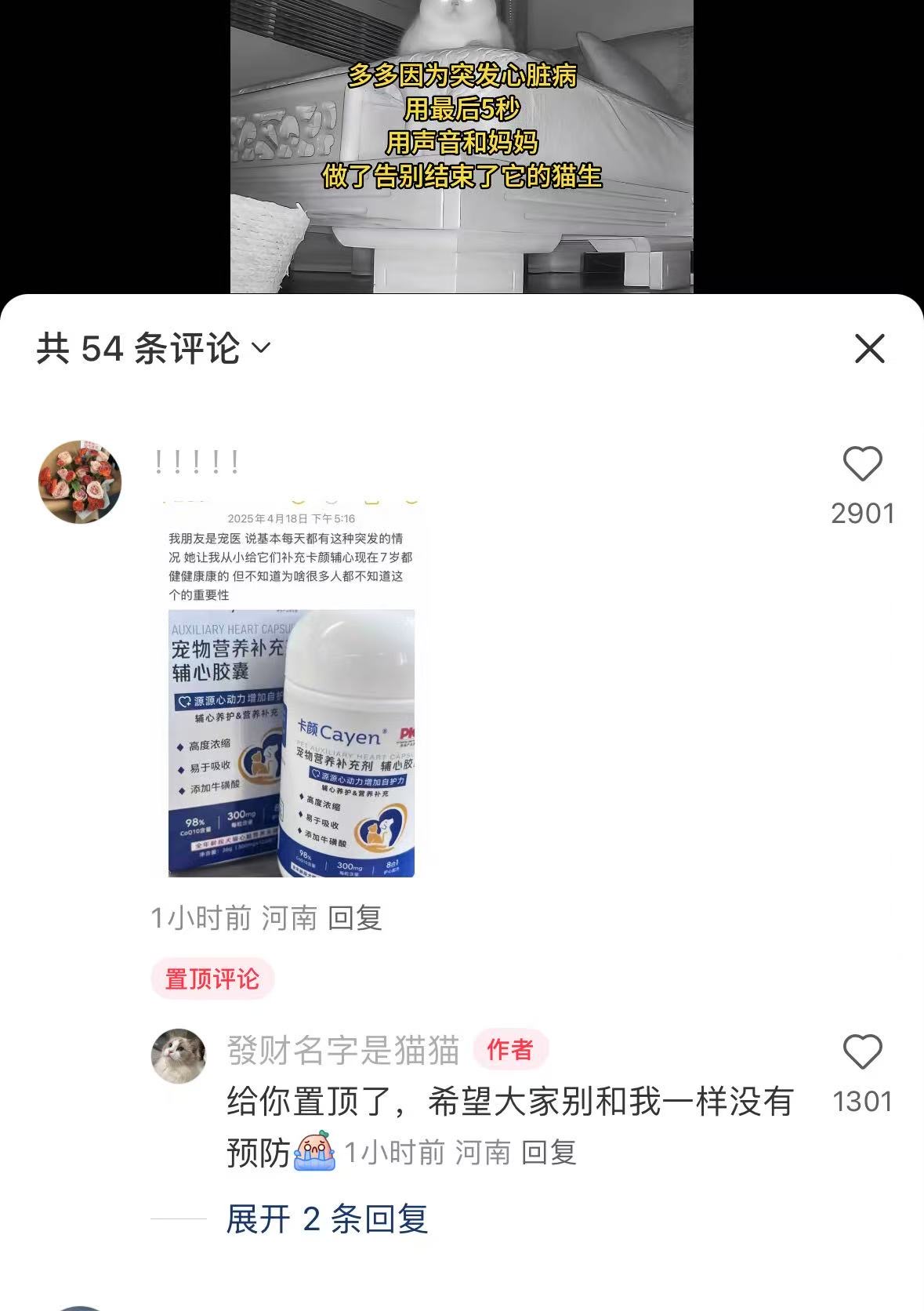Viewport: 924px width, 1311px height.
Task: Open the attached image in the pinned comment
Action: pos(291,688)
